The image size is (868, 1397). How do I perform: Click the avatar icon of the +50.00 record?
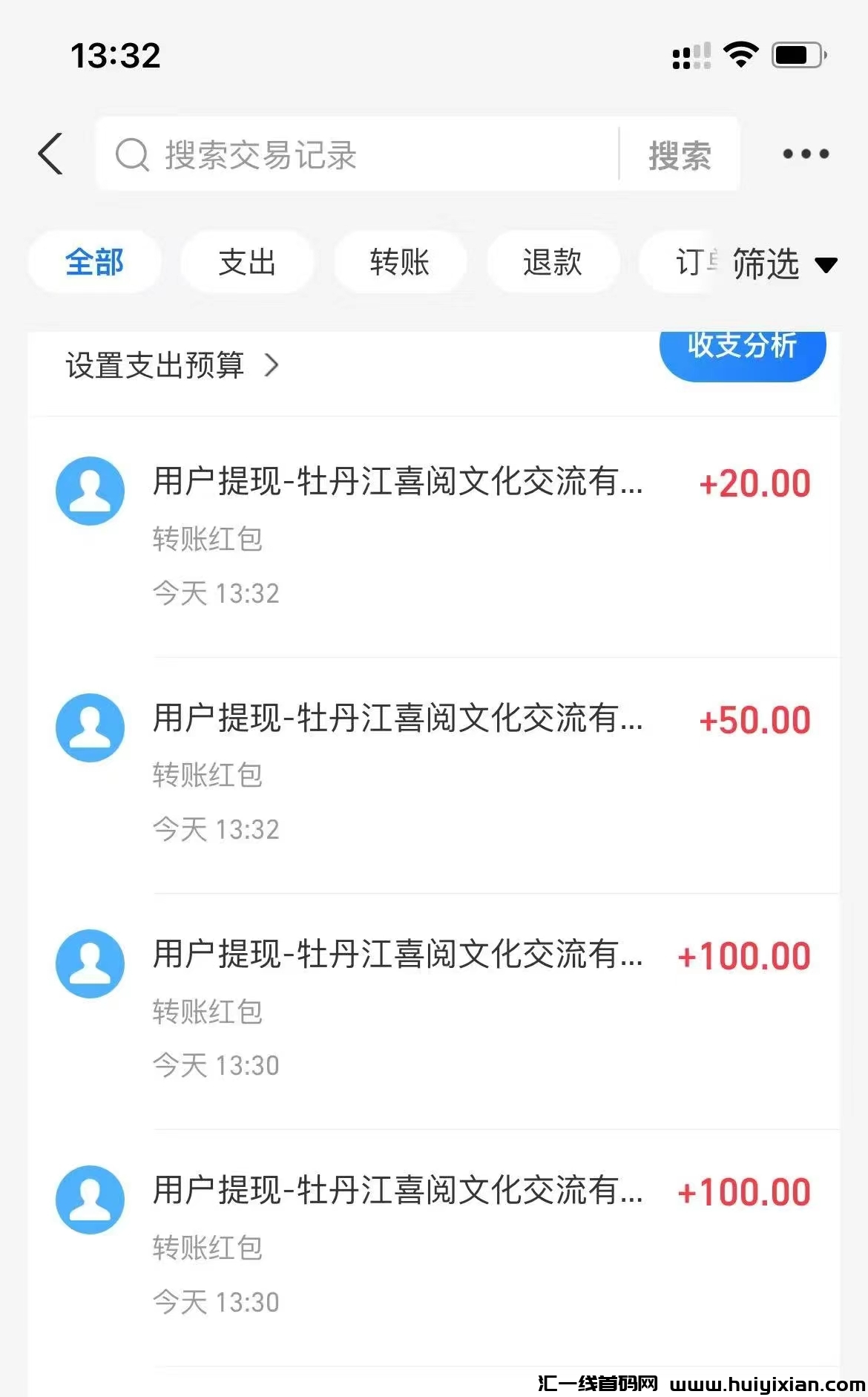(x=90, y=727)
